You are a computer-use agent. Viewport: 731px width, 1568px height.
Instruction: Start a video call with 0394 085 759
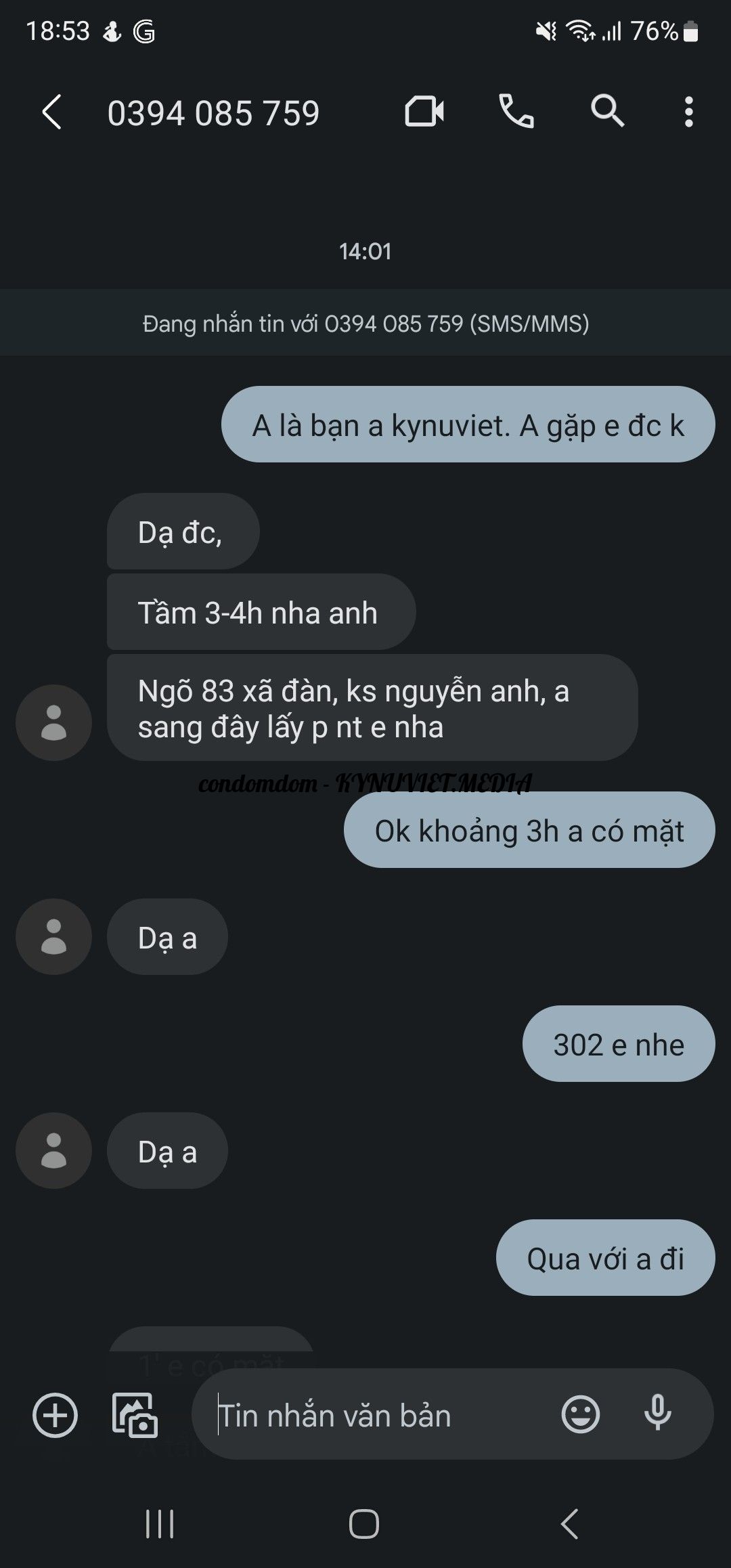pyautogui.click(x=424, y=112)
